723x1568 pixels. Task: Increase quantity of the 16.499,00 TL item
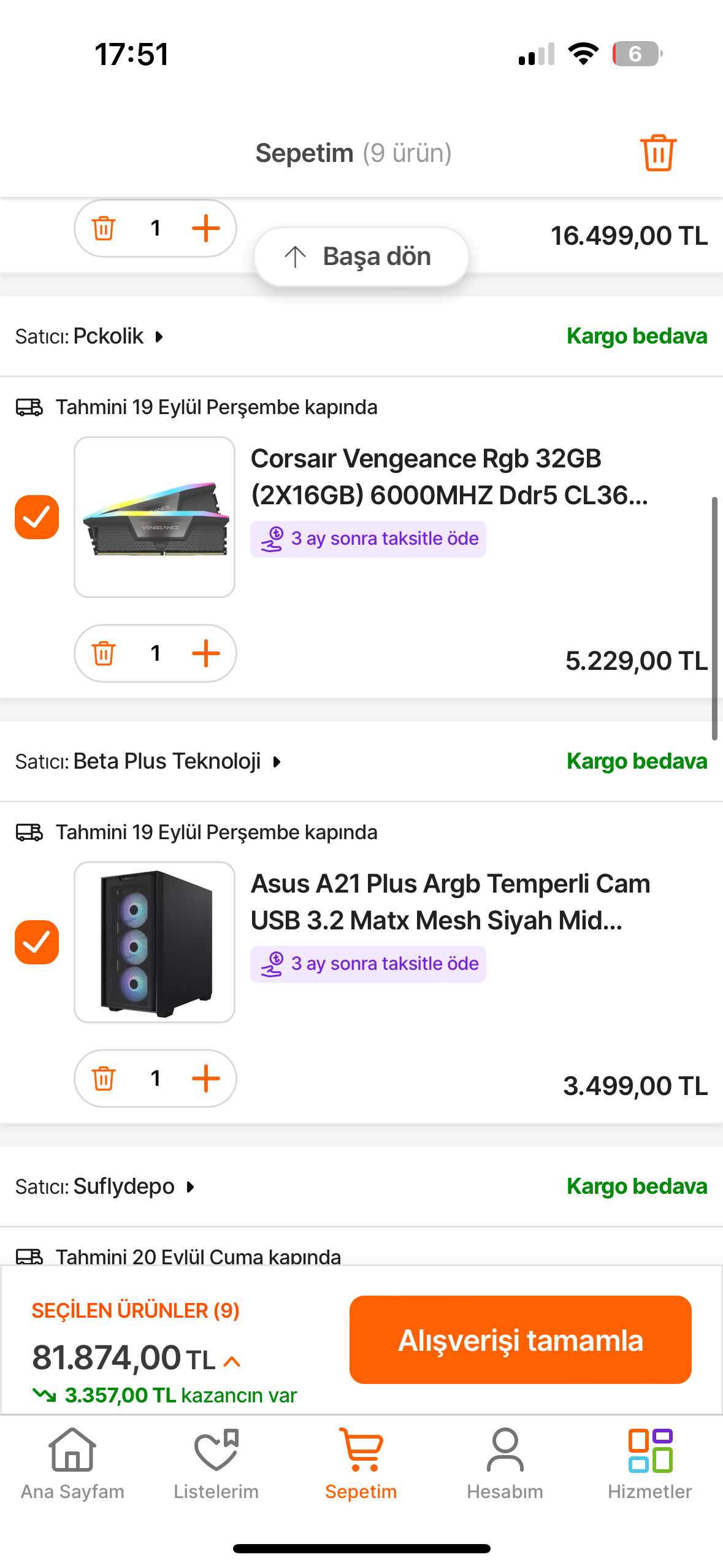coord(206,228)
